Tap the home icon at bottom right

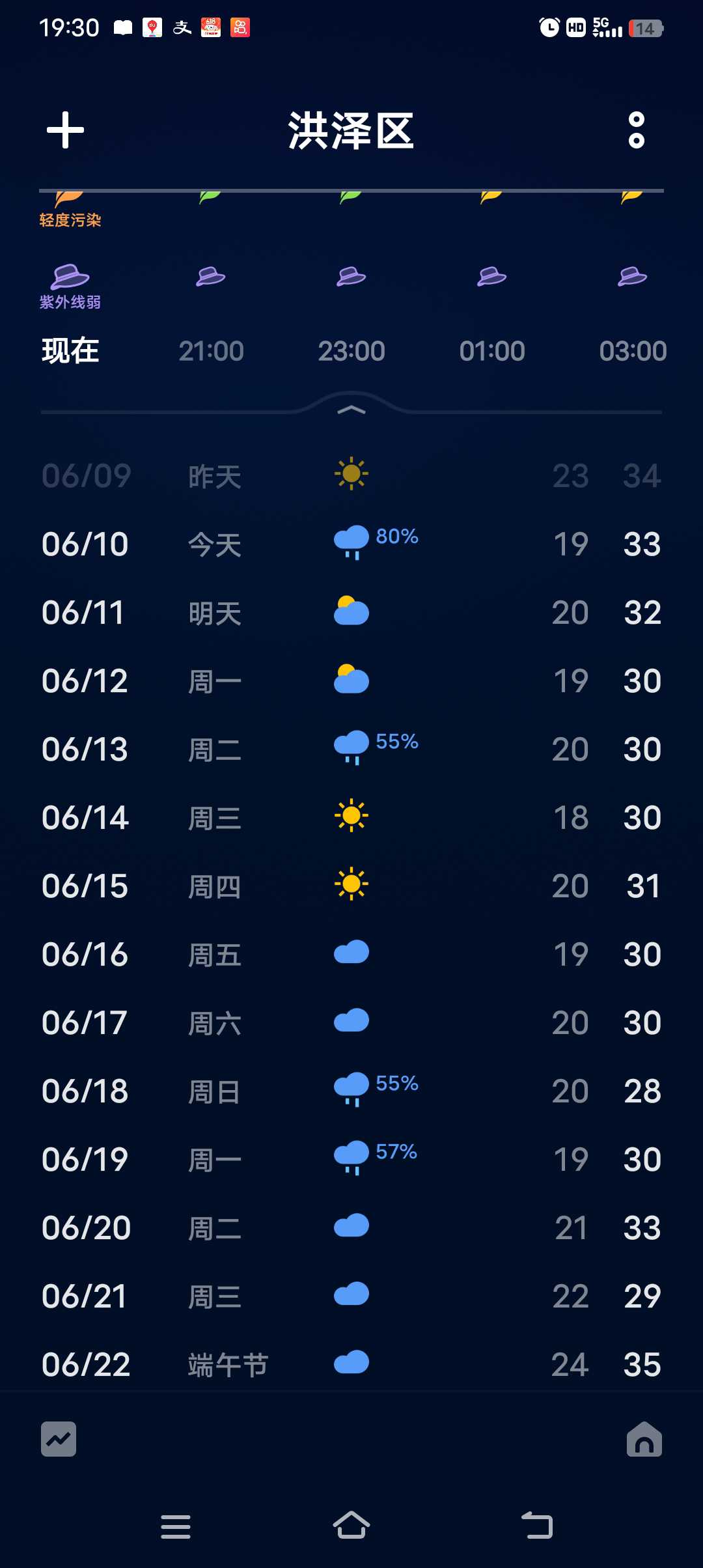[x=644, y=1439]
